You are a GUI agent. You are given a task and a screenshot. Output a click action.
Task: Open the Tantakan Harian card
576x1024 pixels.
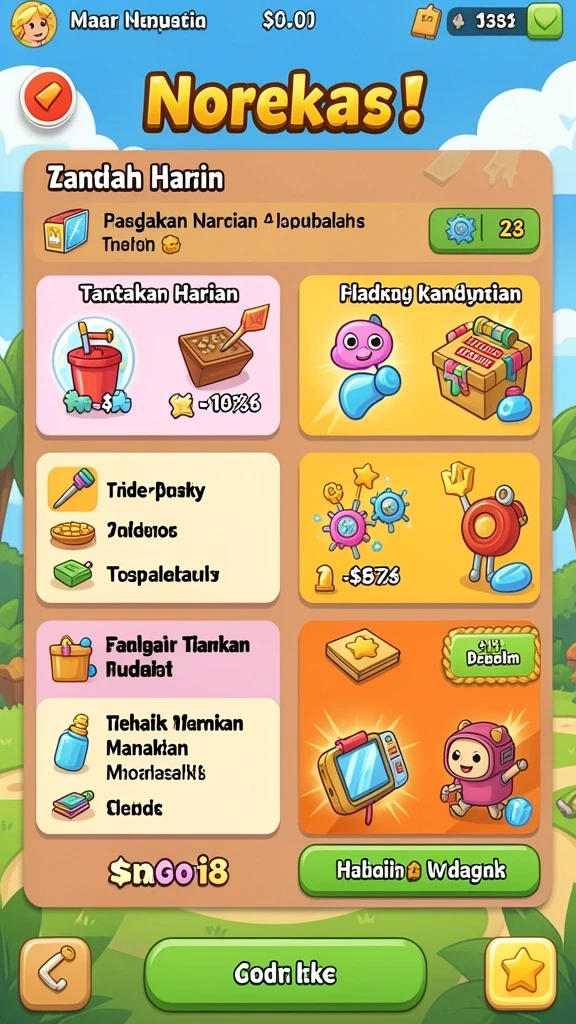[x=158, y=355]
